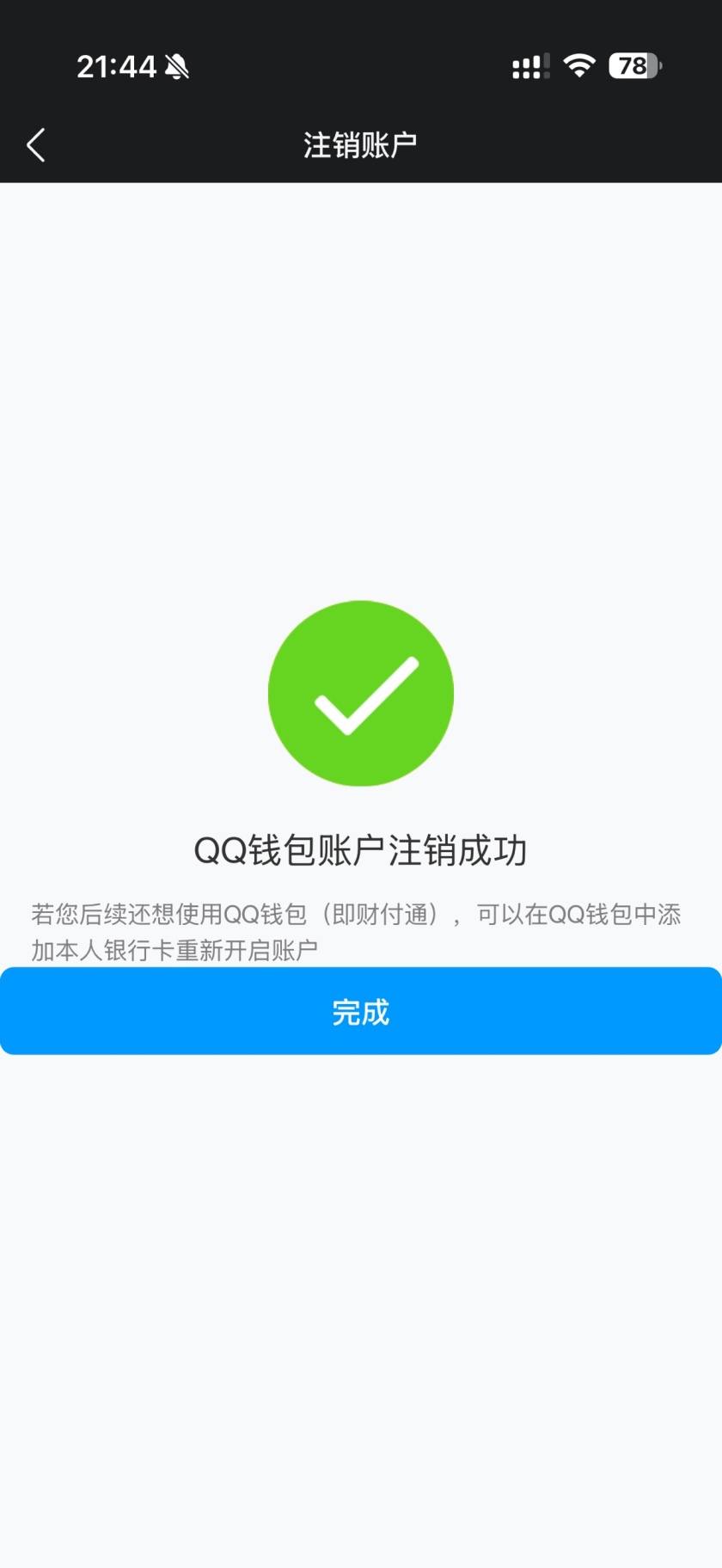Tap the 完成 button to finish

(361, 1012)
